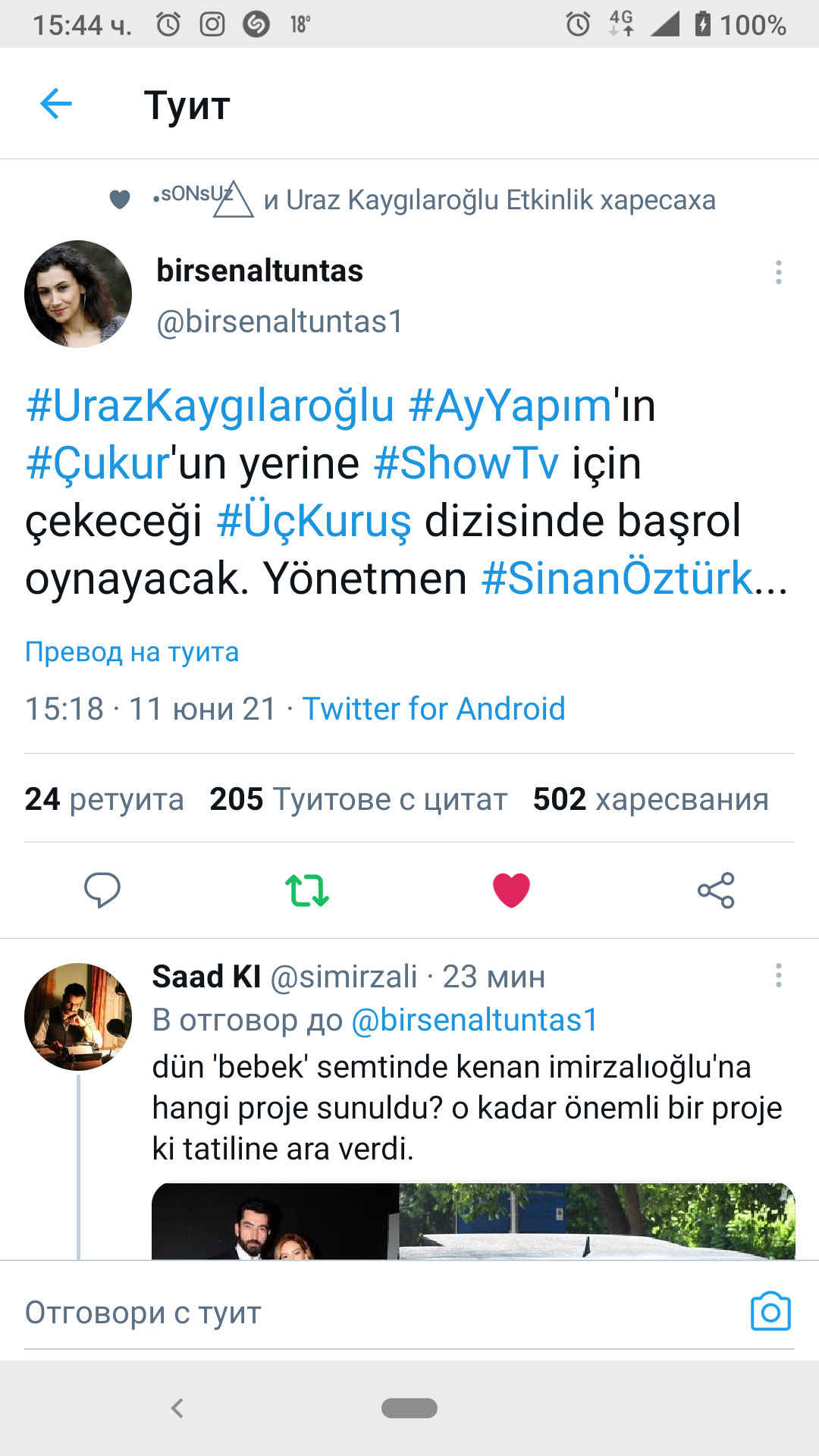The image size is (819, 1456).
Task: Reply to the main tweet
Action: pyautogui.click(x=102, y=890)
